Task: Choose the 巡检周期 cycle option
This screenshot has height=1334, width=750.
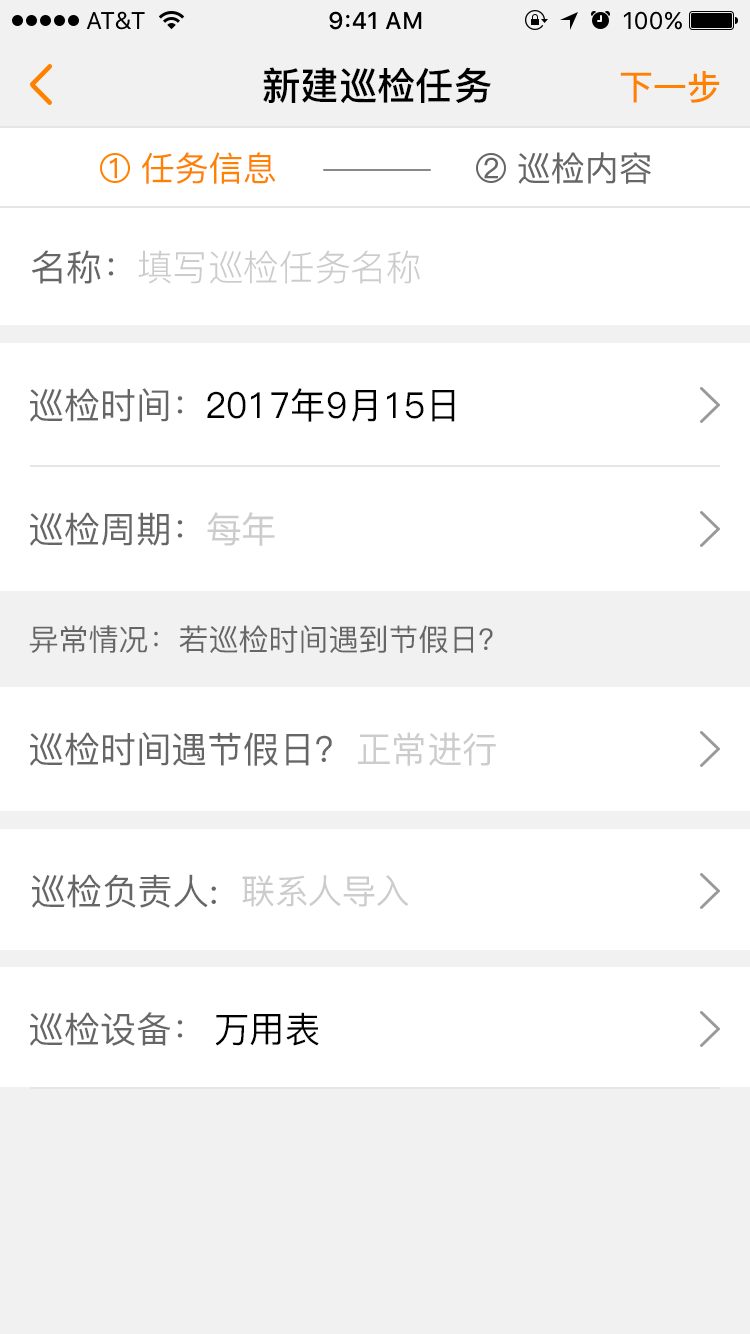Action: pyautogui.click(x=375, y=529)
